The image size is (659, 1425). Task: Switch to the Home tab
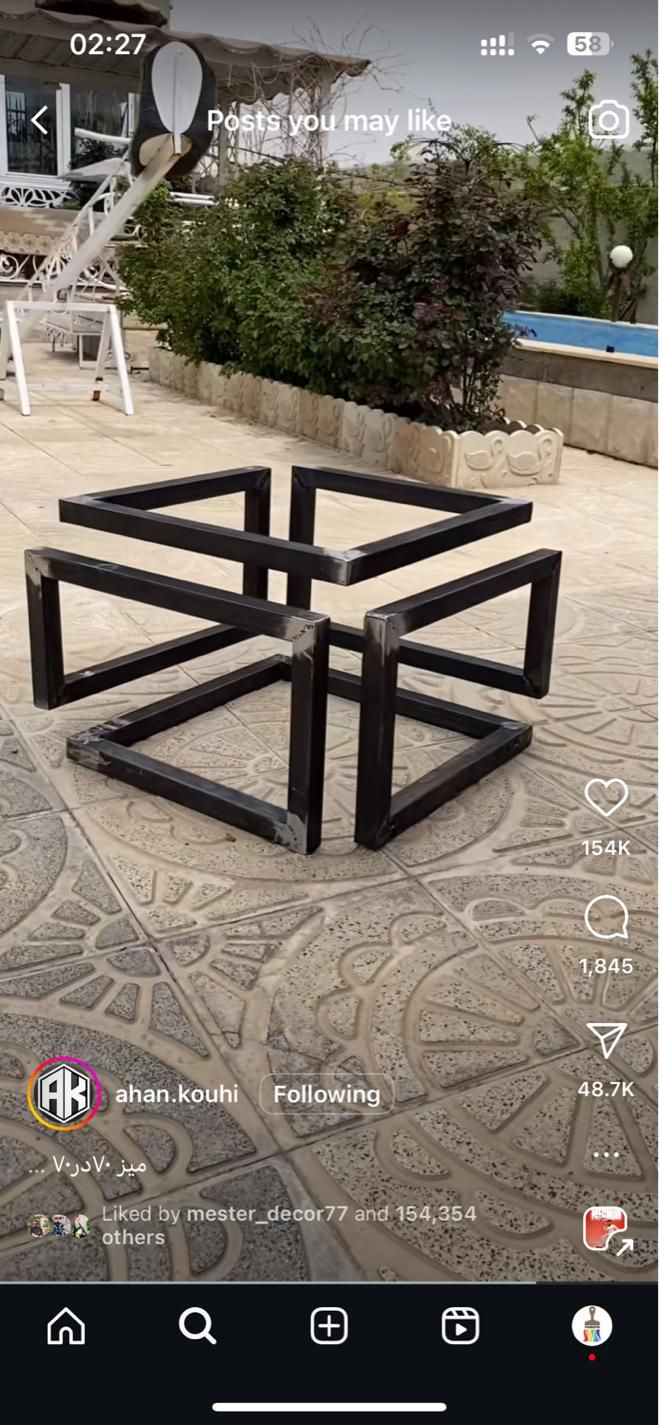66,1326
